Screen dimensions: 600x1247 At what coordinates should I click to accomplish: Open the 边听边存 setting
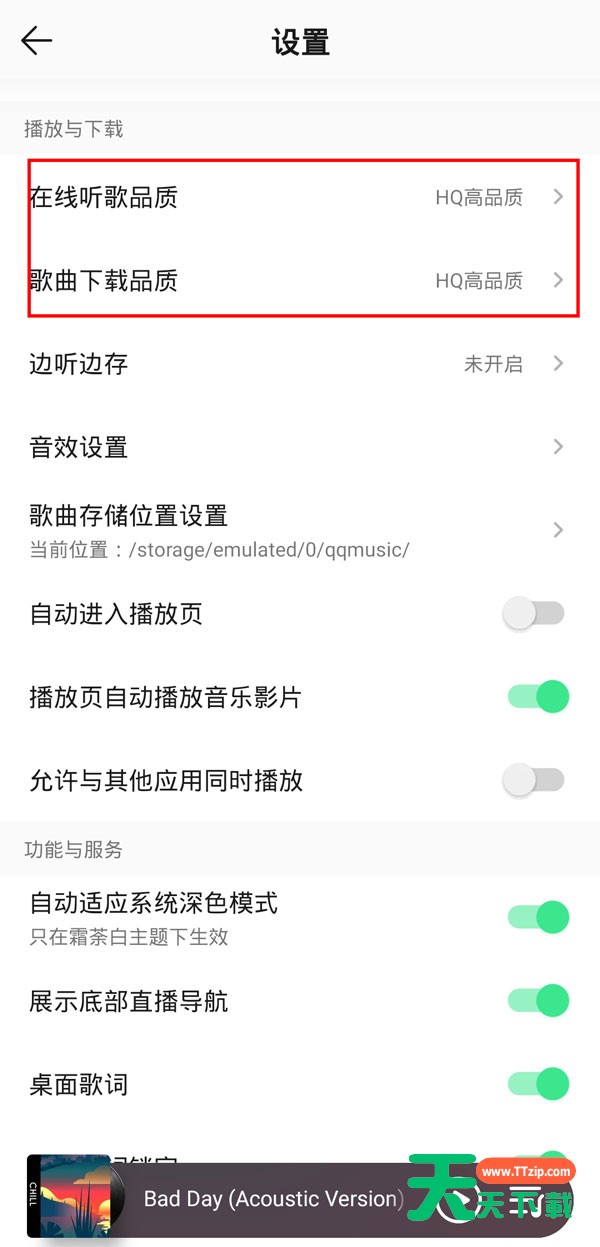click(300, 364)
